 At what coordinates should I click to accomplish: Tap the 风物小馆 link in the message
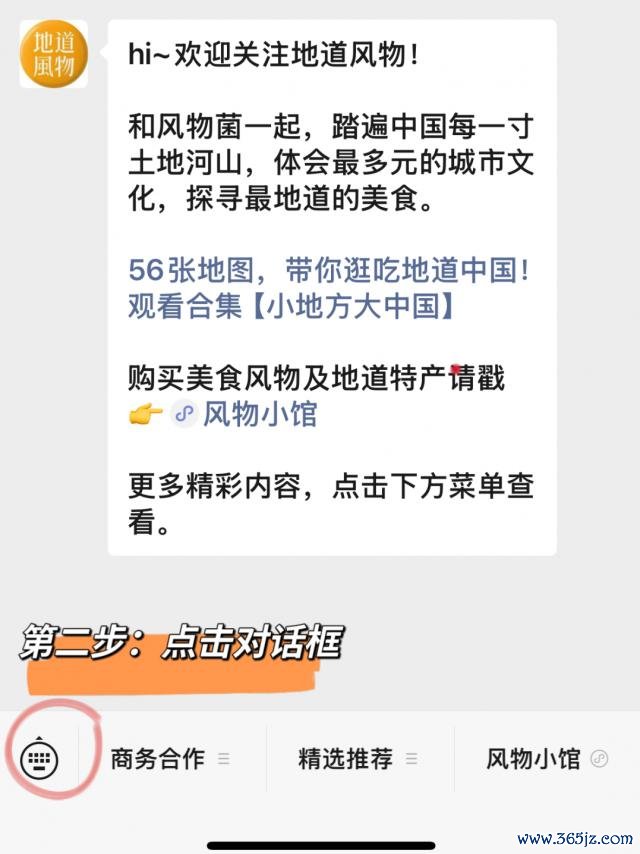coord(258,413)
